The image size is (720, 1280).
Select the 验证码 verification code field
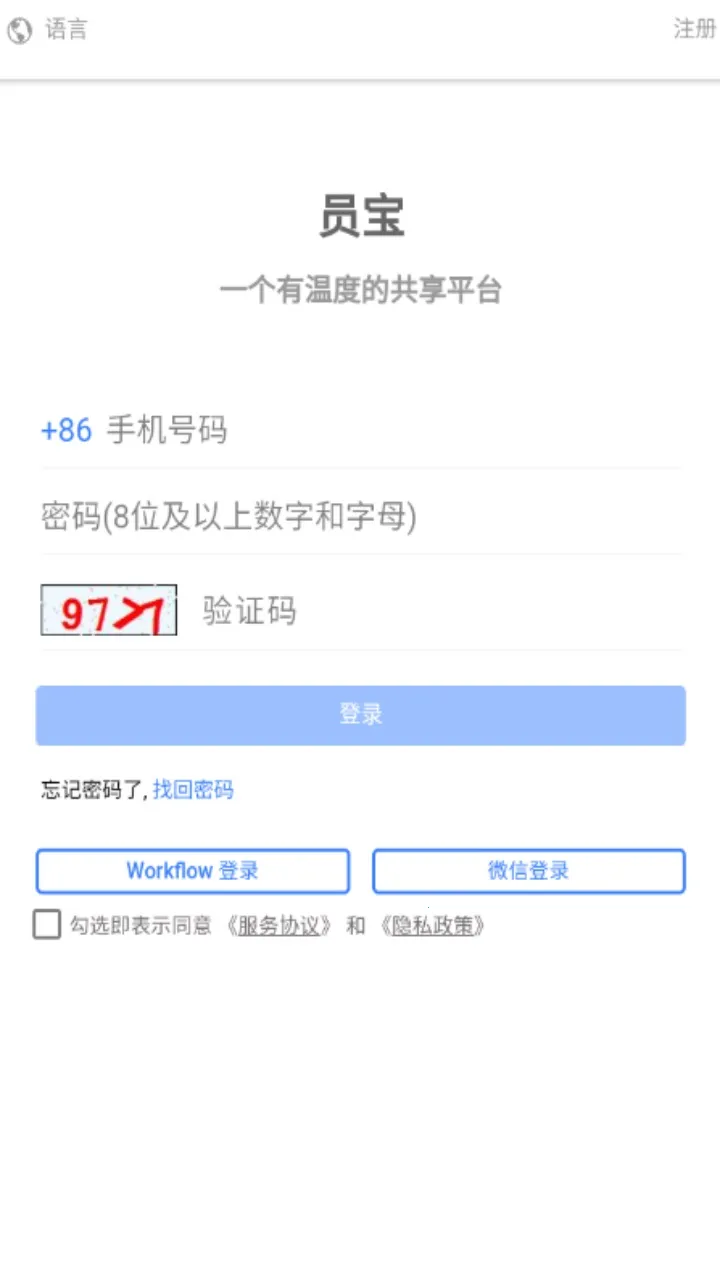440,610
